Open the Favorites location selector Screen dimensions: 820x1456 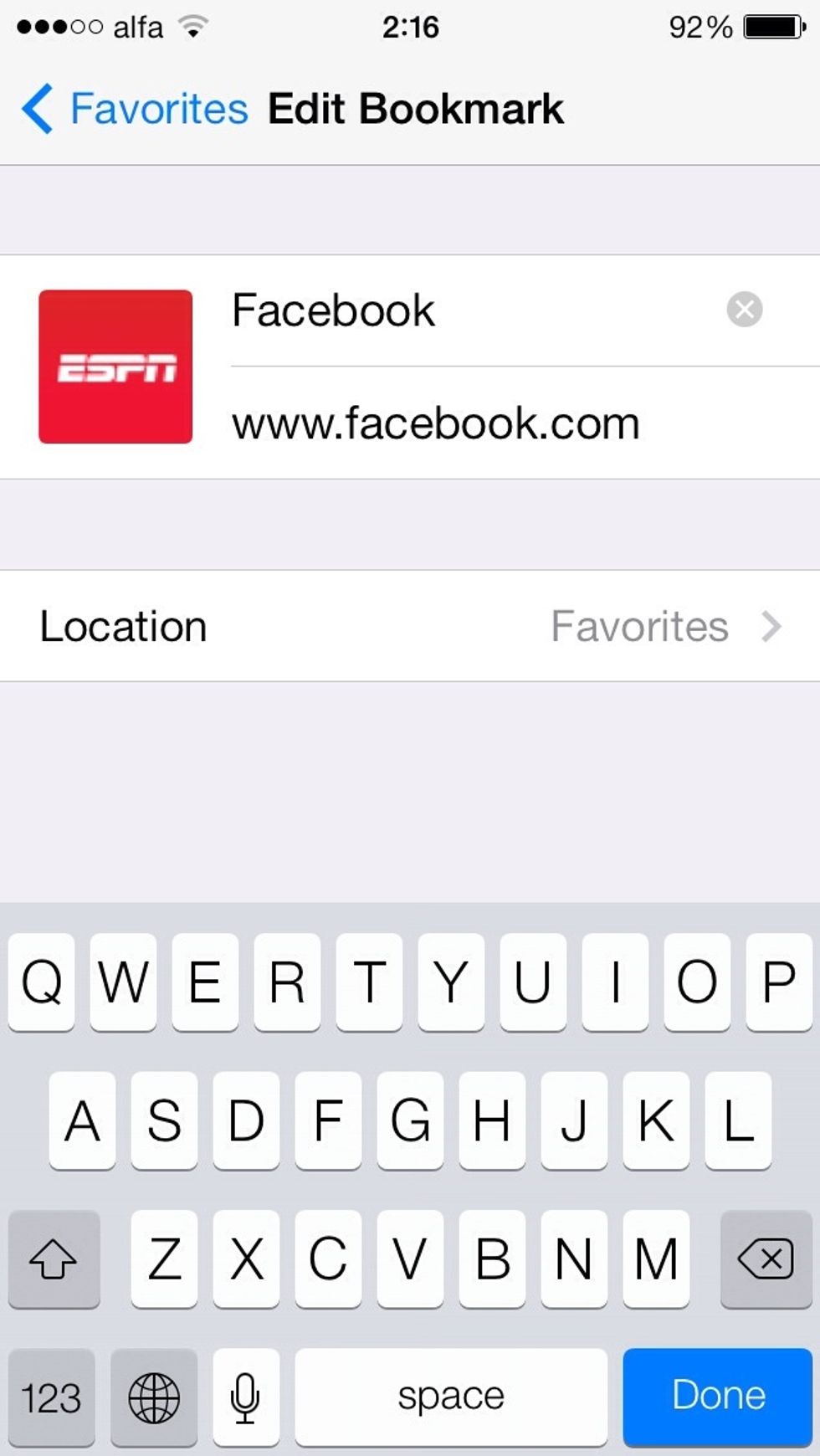coord(641,626)
